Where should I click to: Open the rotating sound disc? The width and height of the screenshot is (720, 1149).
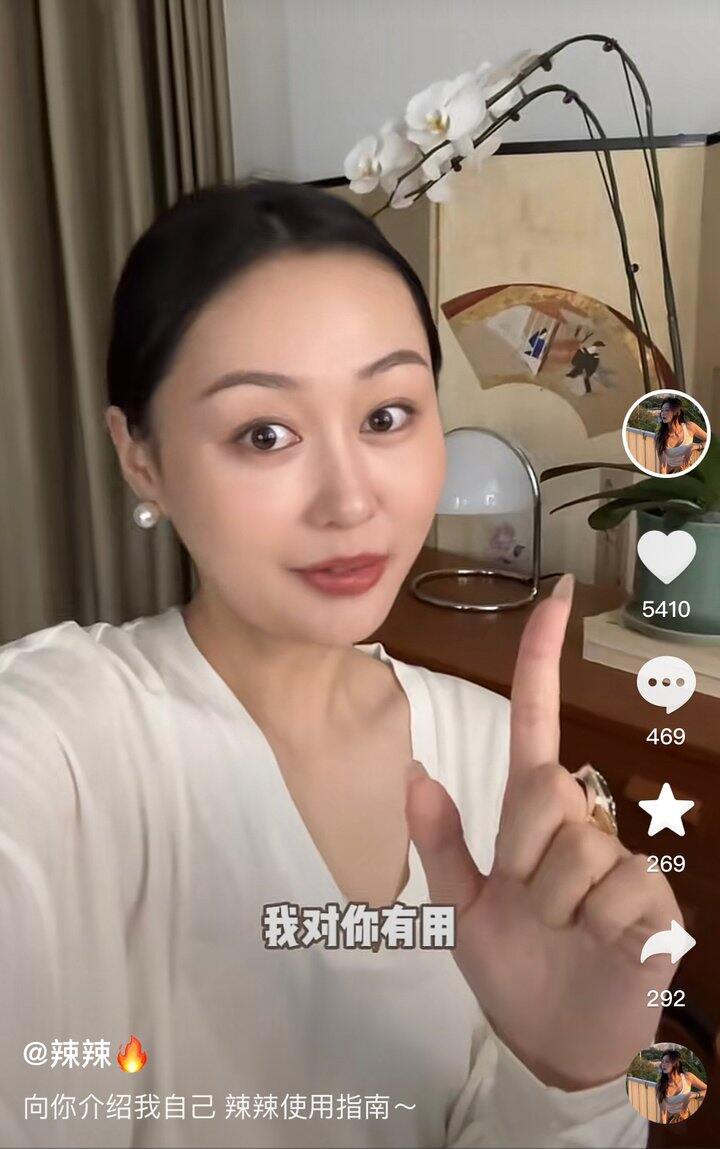tap(667, 1083)
